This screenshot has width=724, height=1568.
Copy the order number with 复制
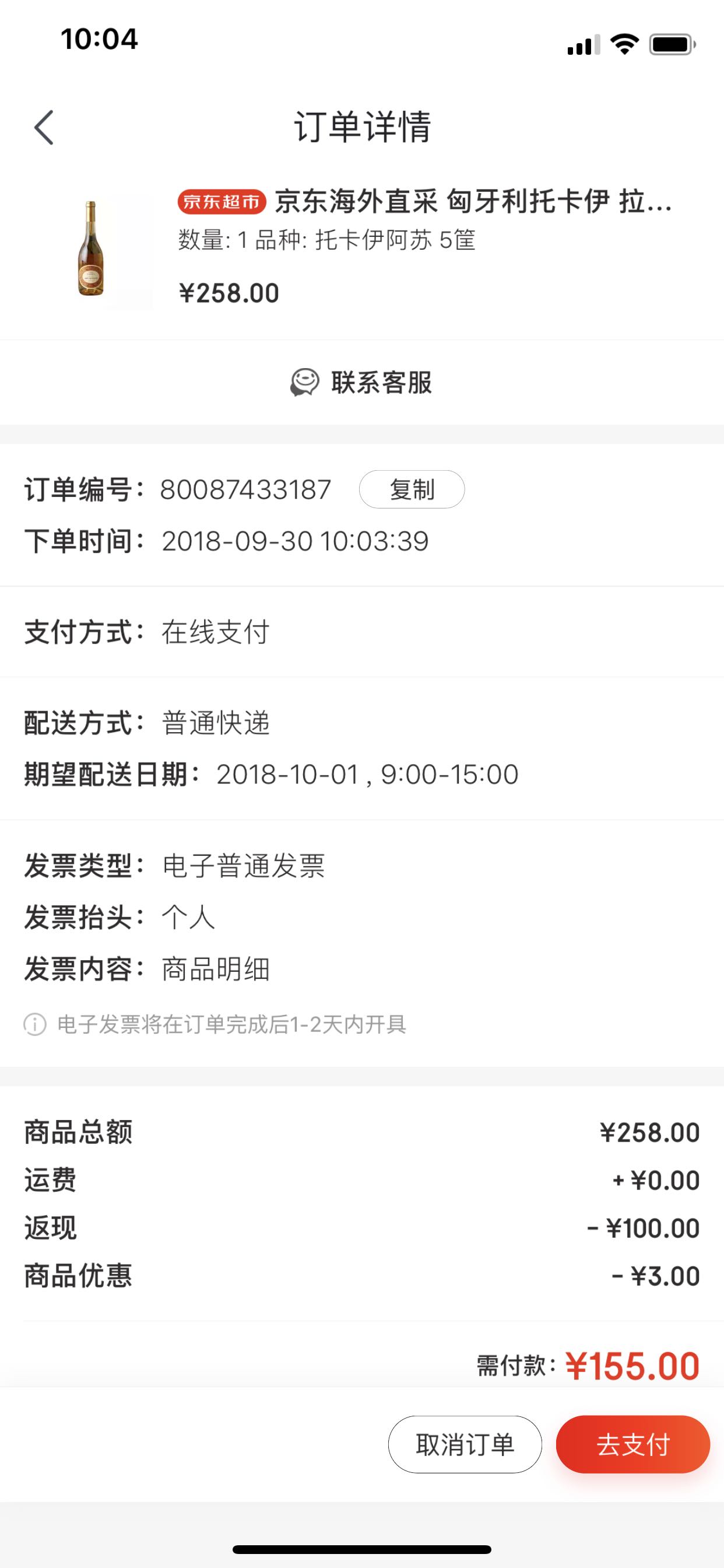(x=412, y=489)
